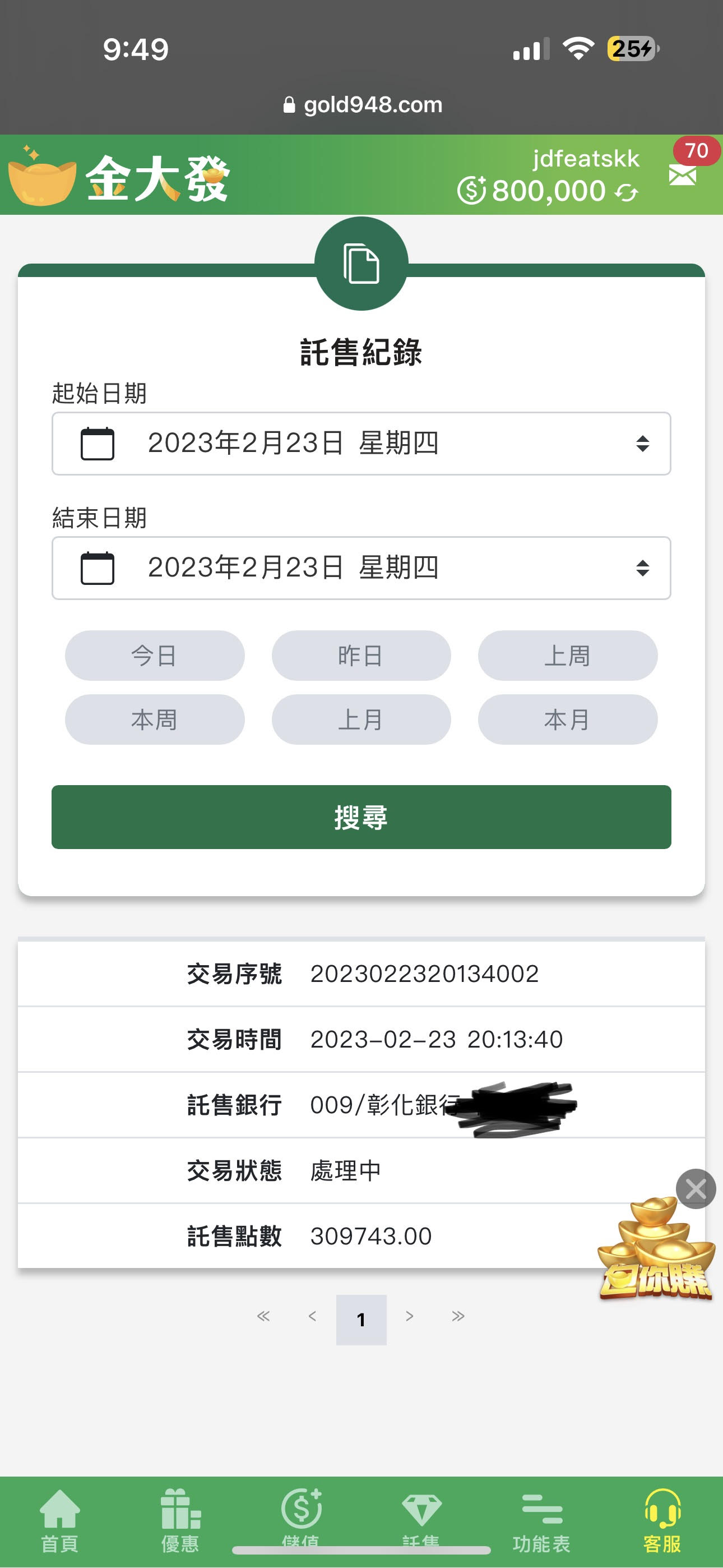Image resolution: width=723 pixels, height=1568 pixels.
Task: Tap the 搜尋 search button
Action: (x=361, y=817)
